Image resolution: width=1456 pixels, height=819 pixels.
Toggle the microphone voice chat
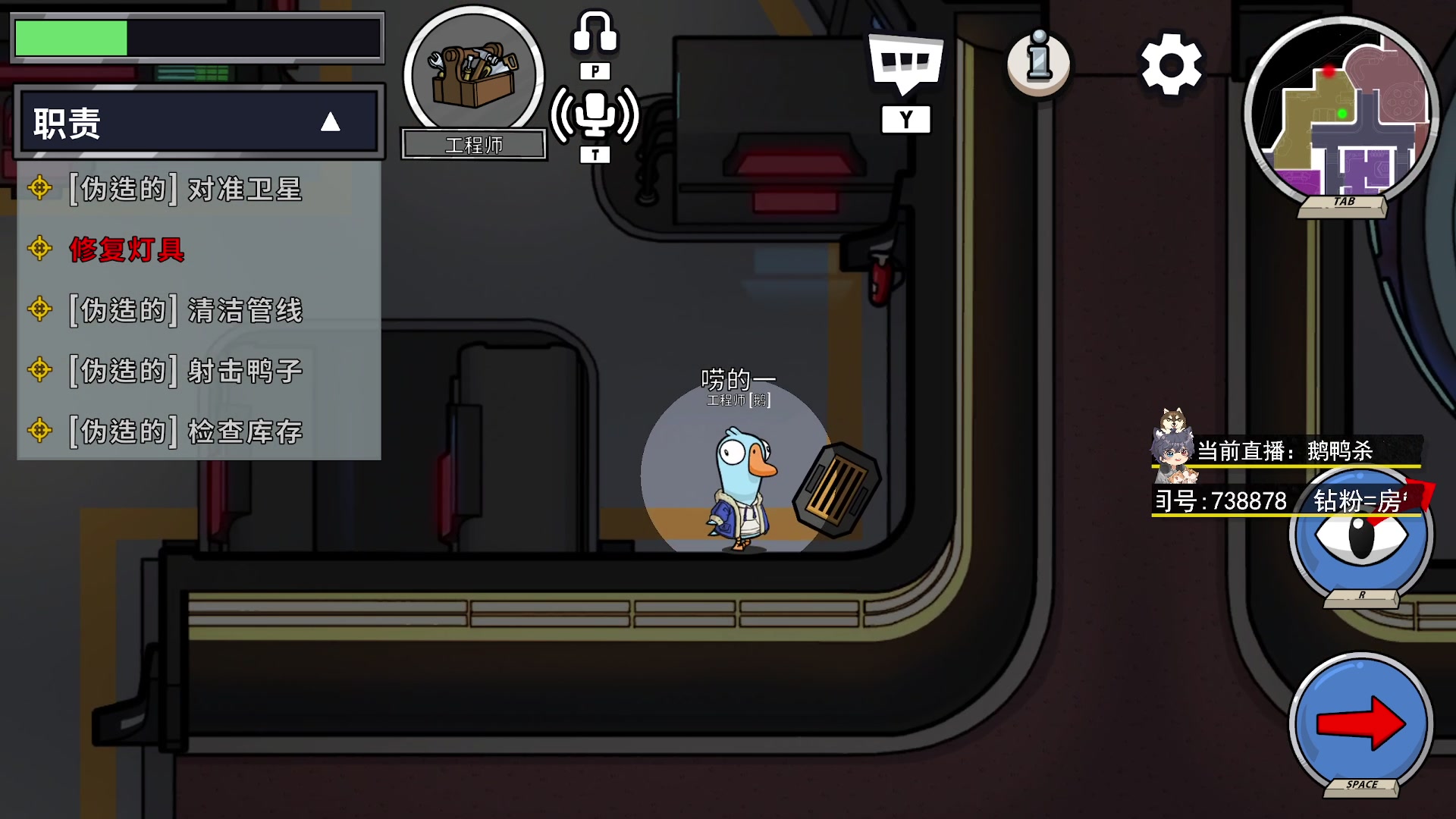pyautogui.click(x=595, y=116)
